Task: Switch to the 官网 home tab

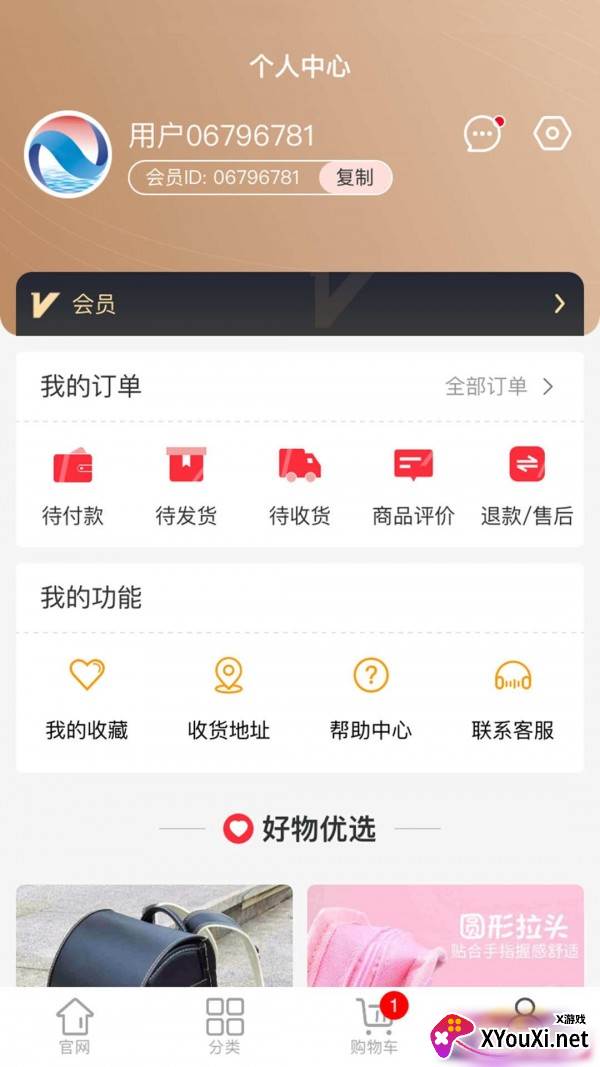Action: [x=75, y=1026]
